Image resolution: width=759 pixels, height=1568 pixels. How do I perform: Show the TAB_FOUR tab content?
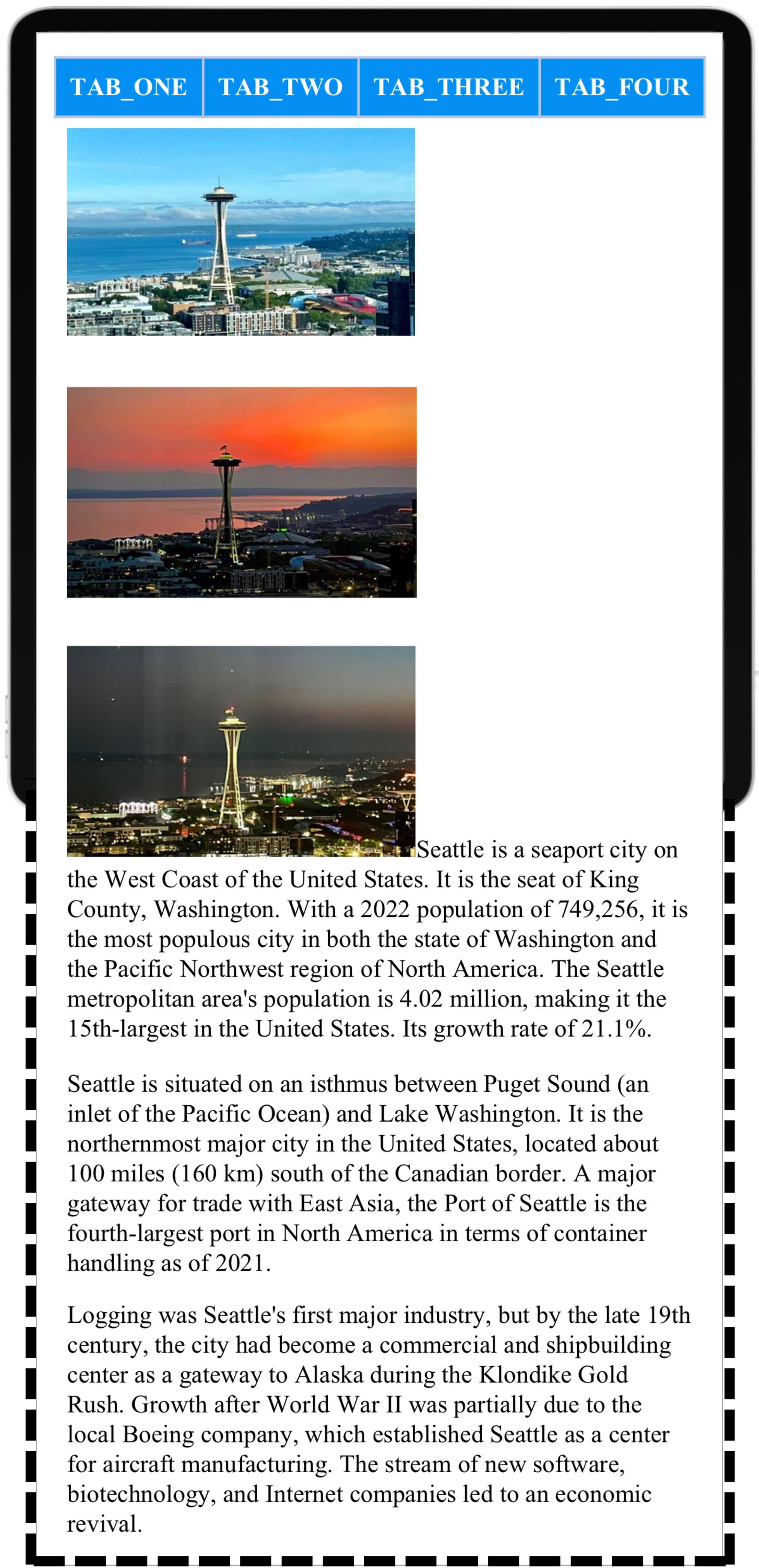[x=622, y=87]
